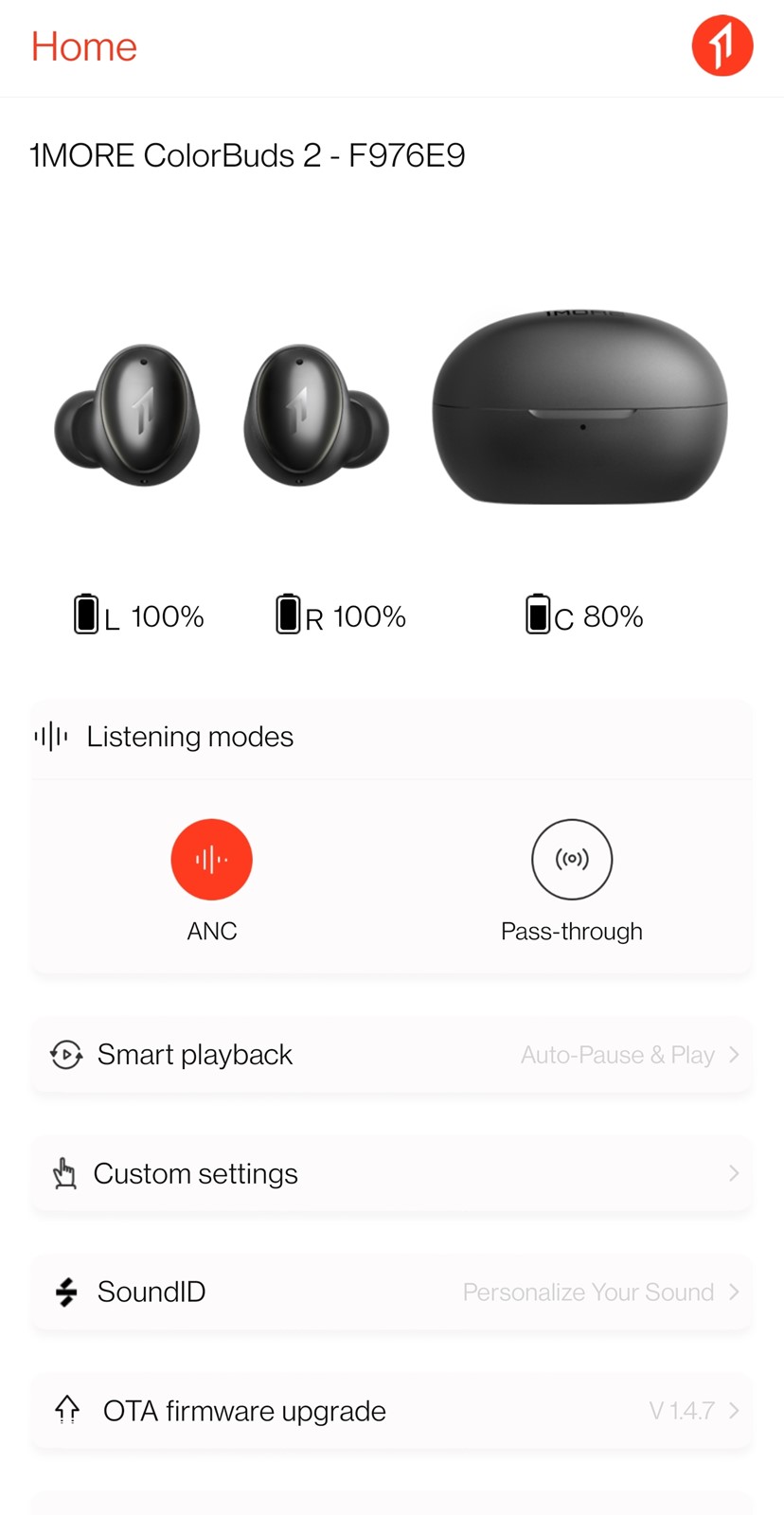Switch to Pass-through mode

[572, 860]
